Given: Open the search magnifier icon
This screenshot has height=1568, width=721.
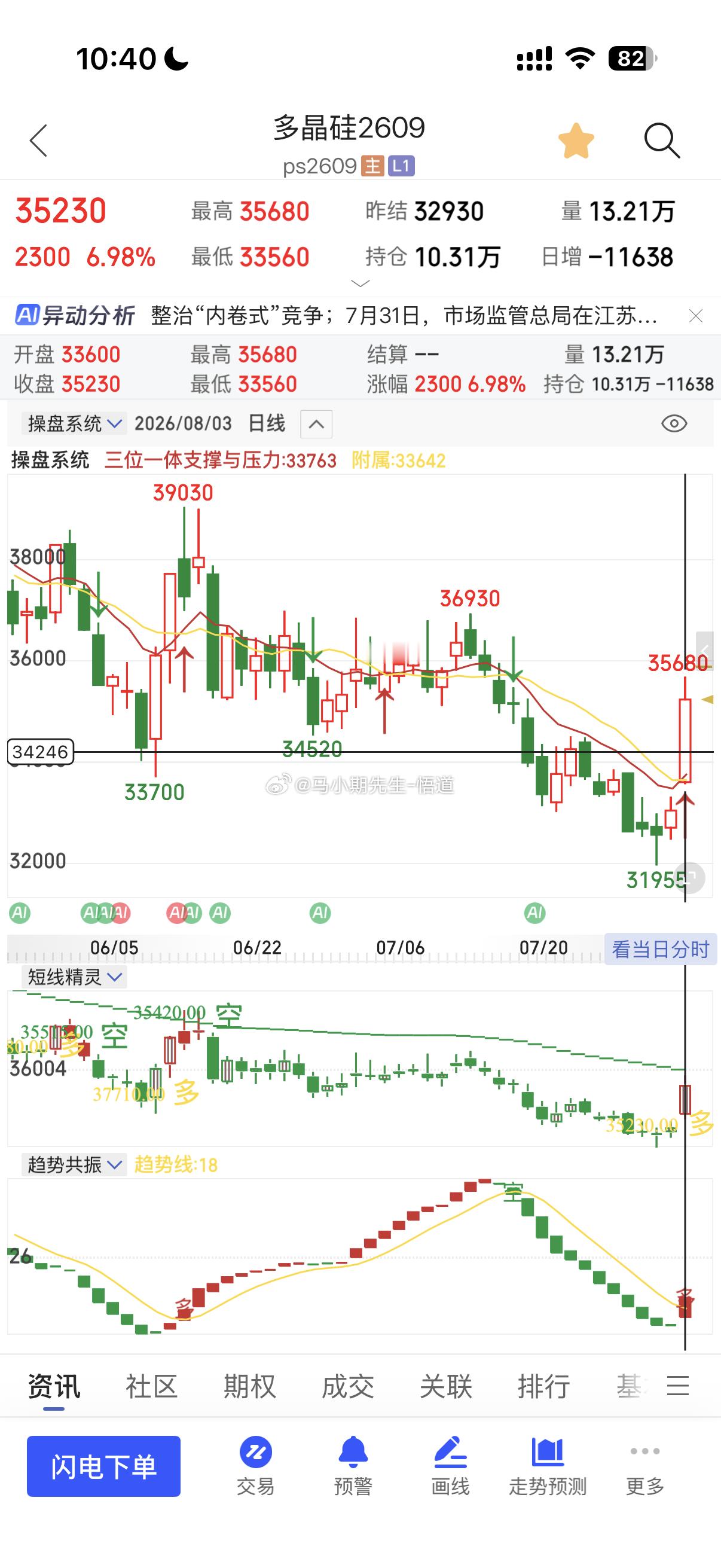Looking at the screenshot, I should tap(661, 141).
